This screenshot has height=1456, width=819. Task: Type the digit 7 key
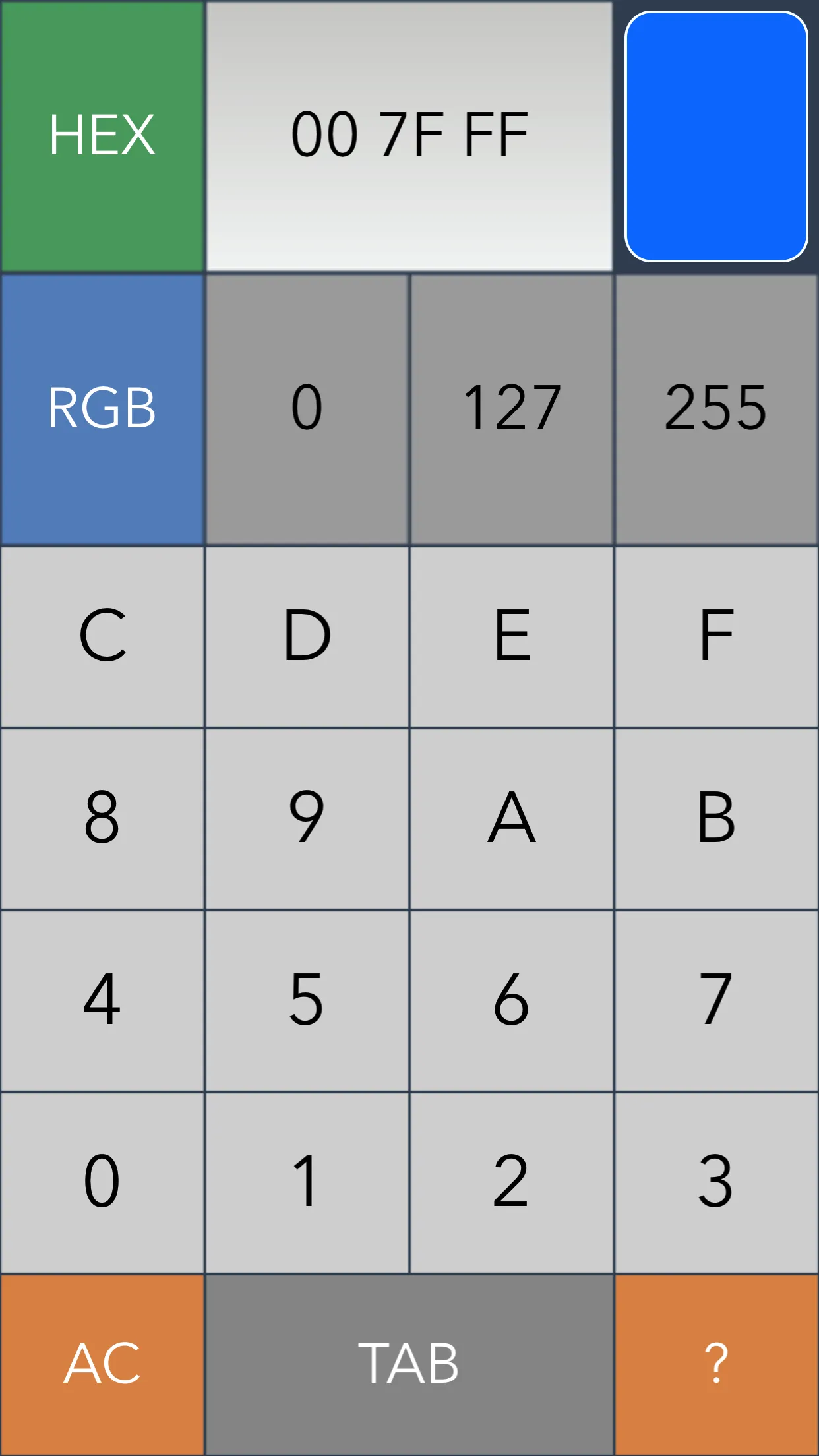point(717,1001)
